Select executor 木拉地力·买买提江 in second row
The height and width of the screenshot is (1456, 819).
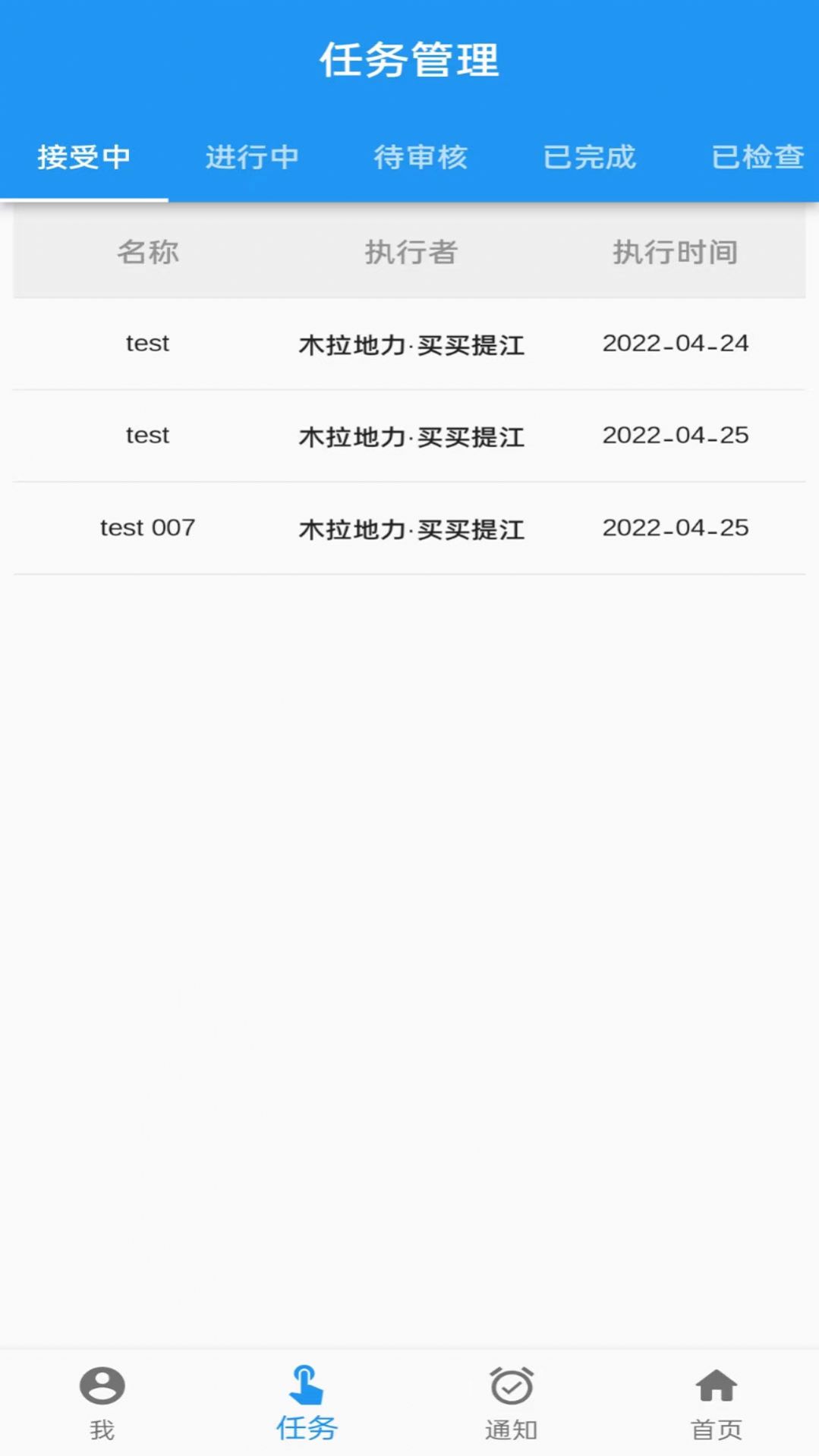click(410, 436)
